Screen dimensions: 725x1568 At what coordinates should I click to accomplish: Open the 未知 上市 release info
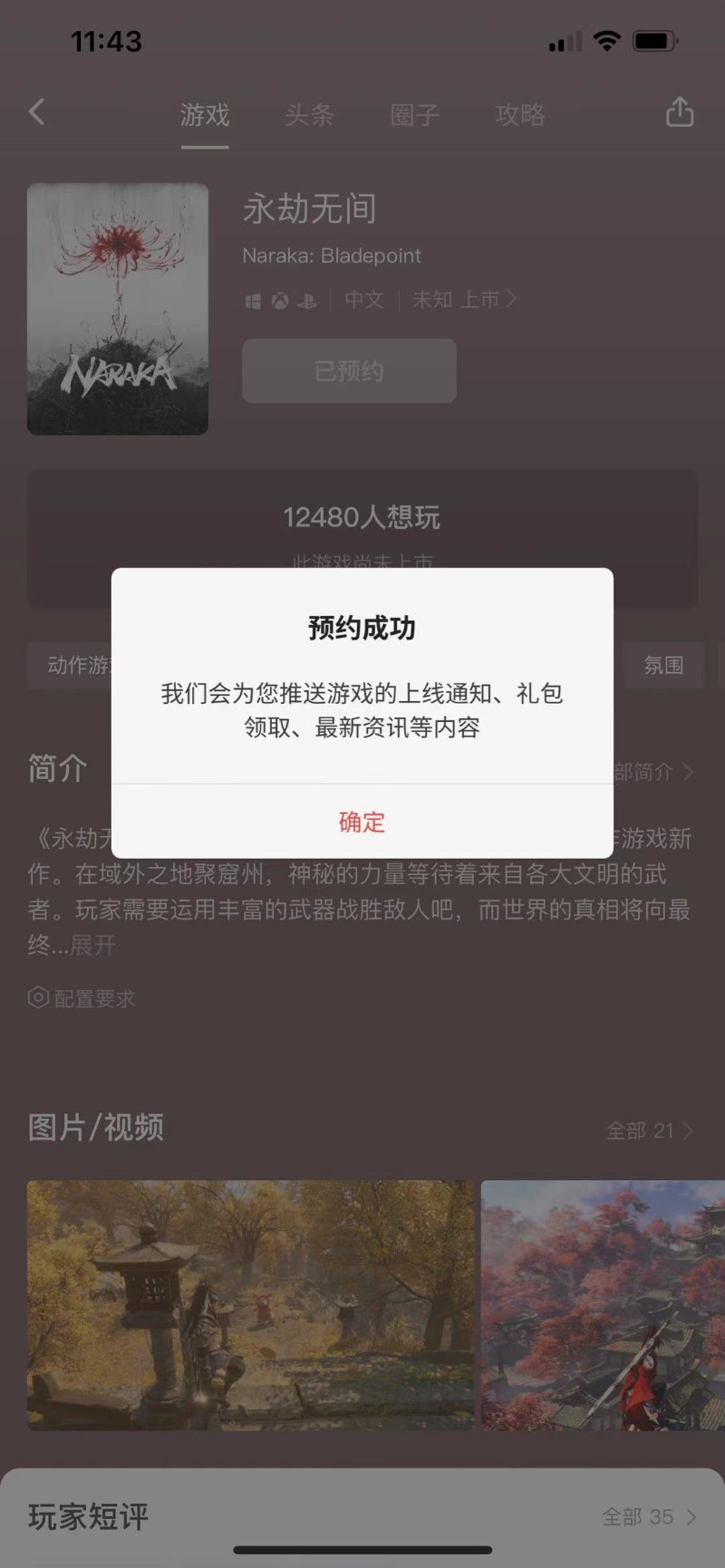click(464, 300)
